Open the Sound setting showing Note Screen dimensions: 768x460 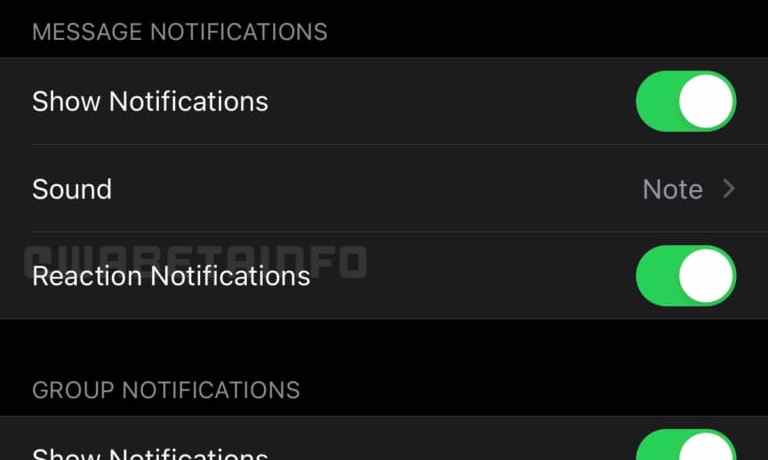pos(686,189)
